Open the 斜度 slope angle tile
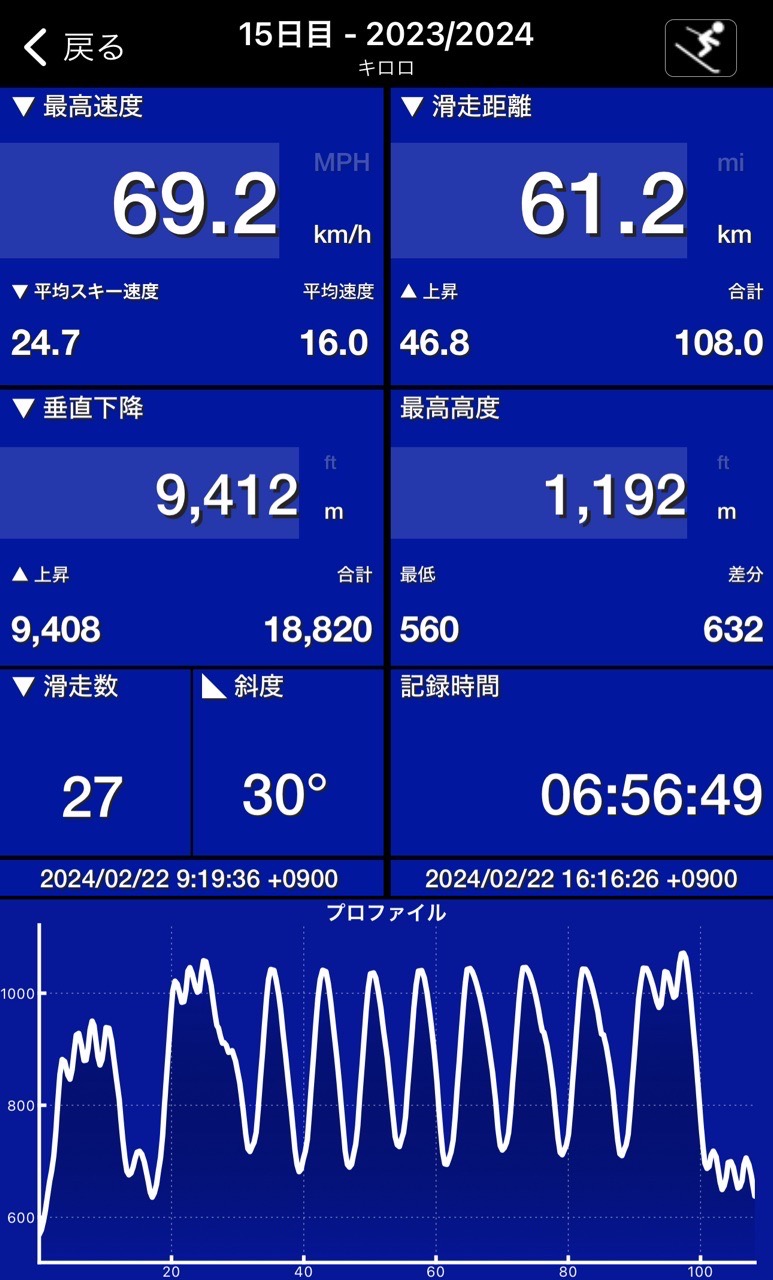 coord(287,762)
